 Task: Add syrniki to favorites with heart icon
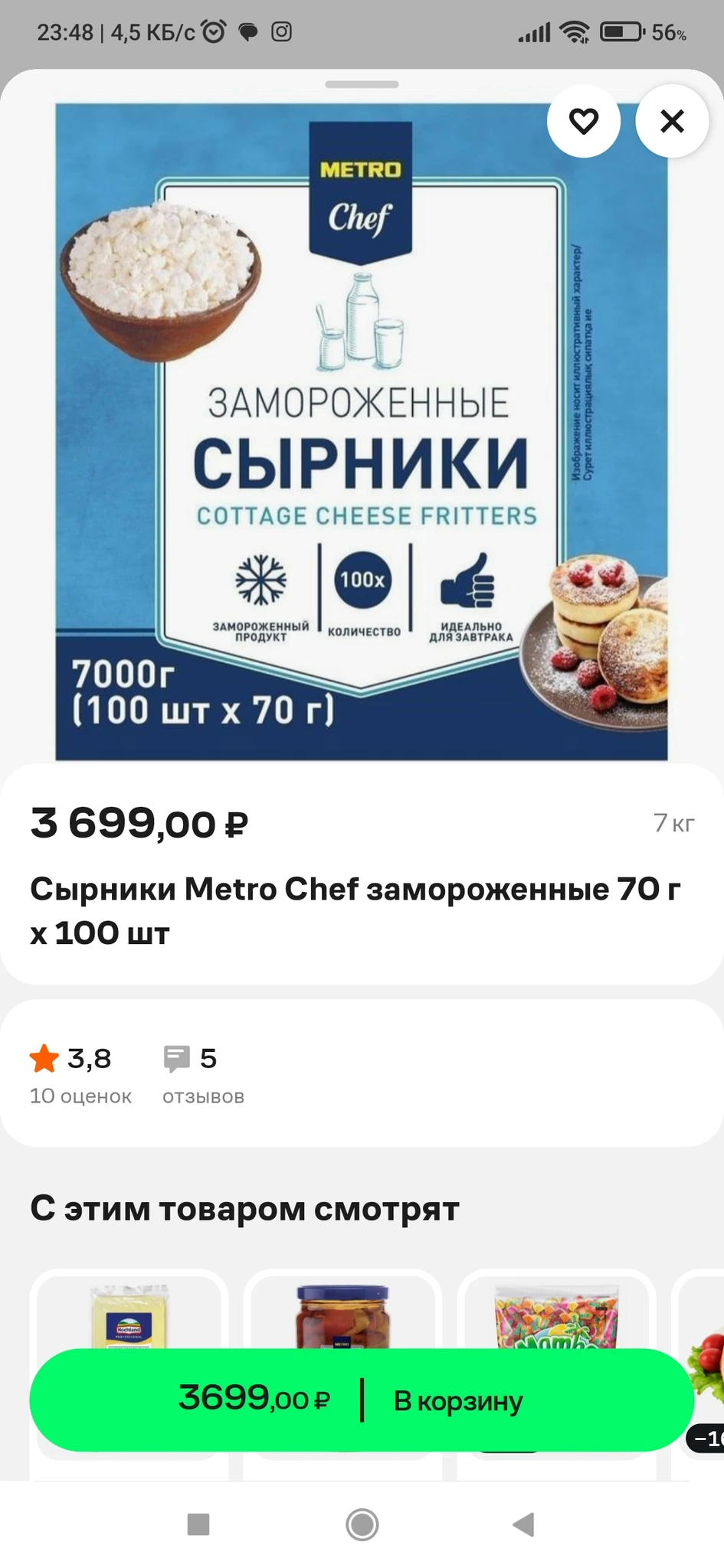[x=583, y=121]
